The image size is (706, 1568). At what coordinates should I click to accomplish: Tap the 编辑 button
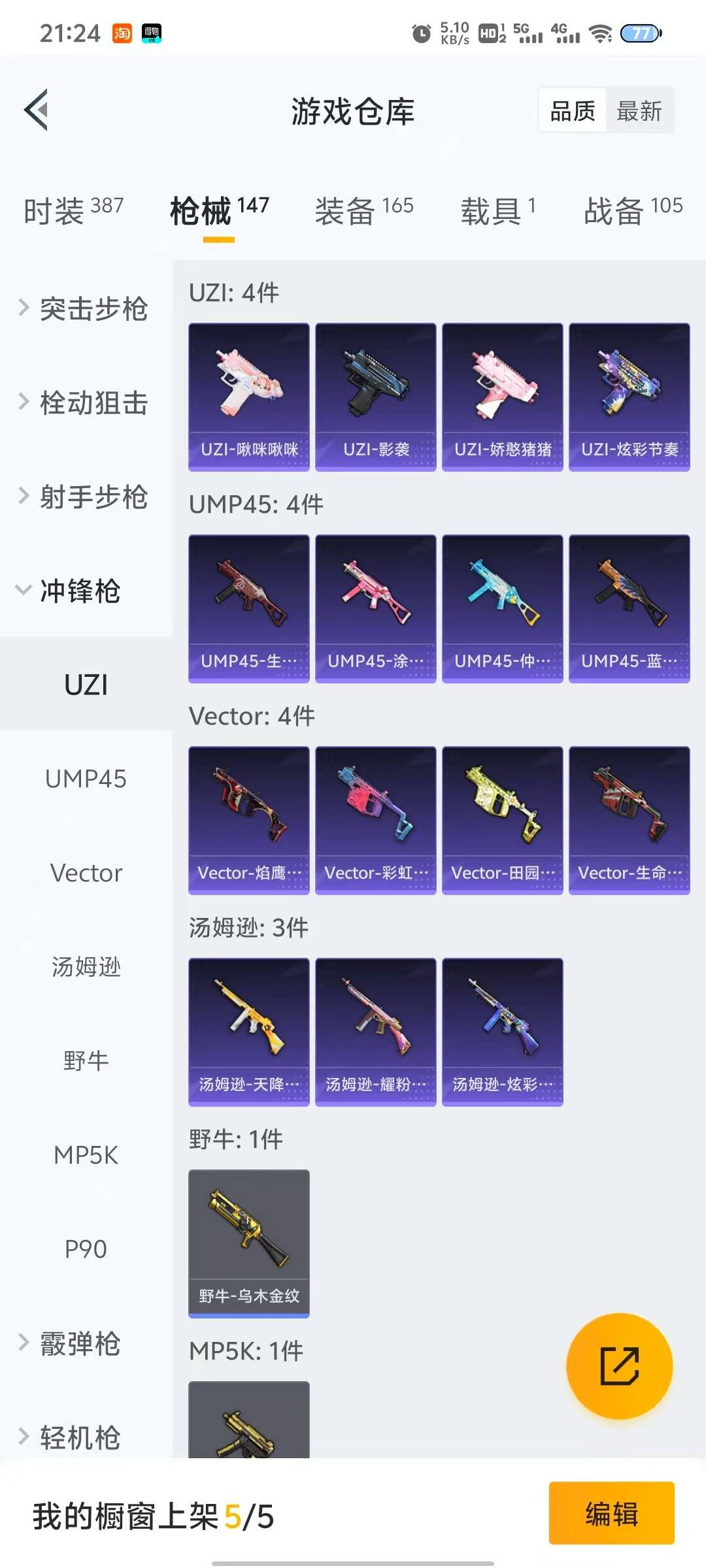(611, 1513)
